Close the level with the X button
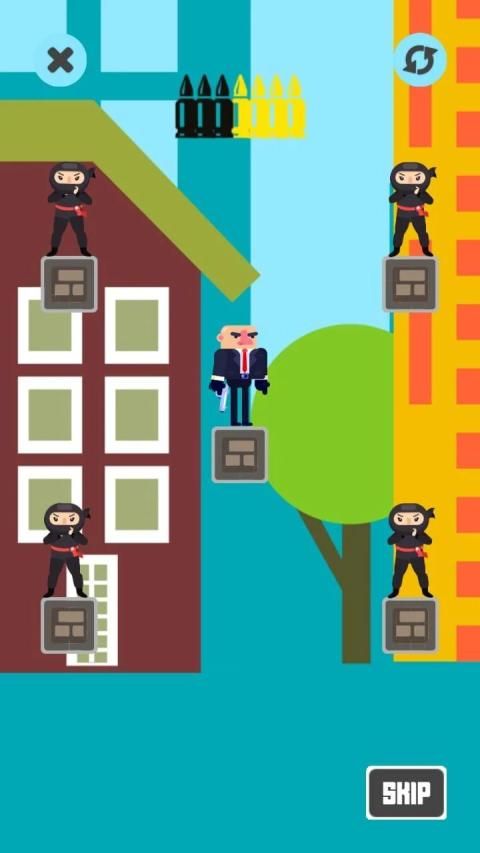Image resolution: width=480 pixels, height=853 pixels. (60, 60)
